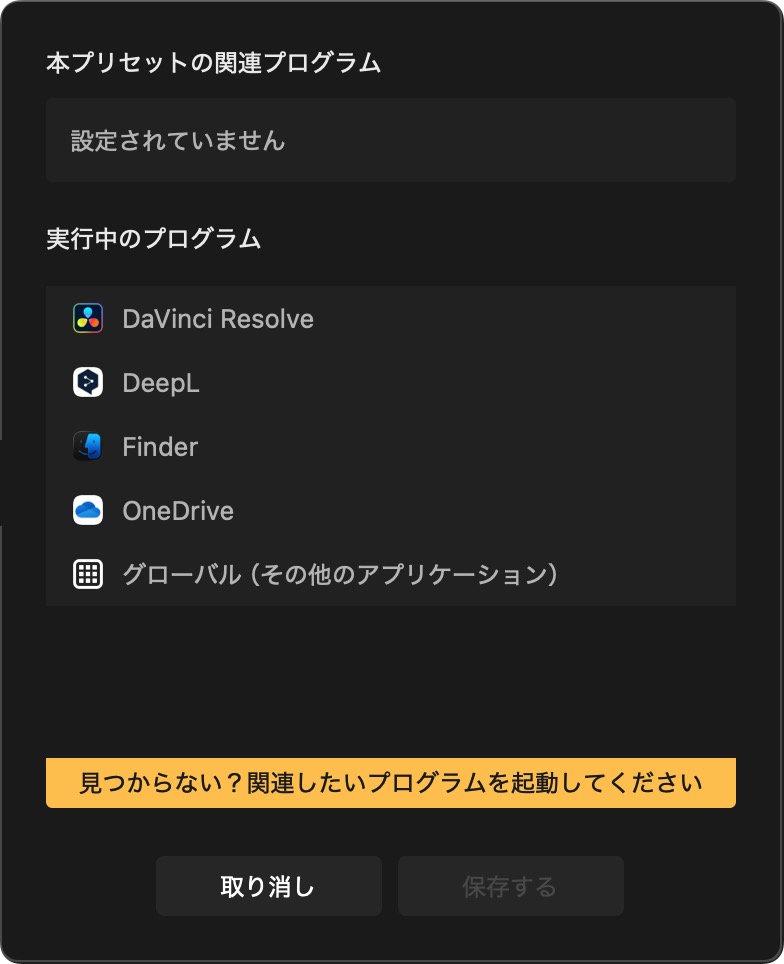The width and height of the screenshot is (784, 964).
Task: Click the 設定されていません field
Action: pos(390,140)
